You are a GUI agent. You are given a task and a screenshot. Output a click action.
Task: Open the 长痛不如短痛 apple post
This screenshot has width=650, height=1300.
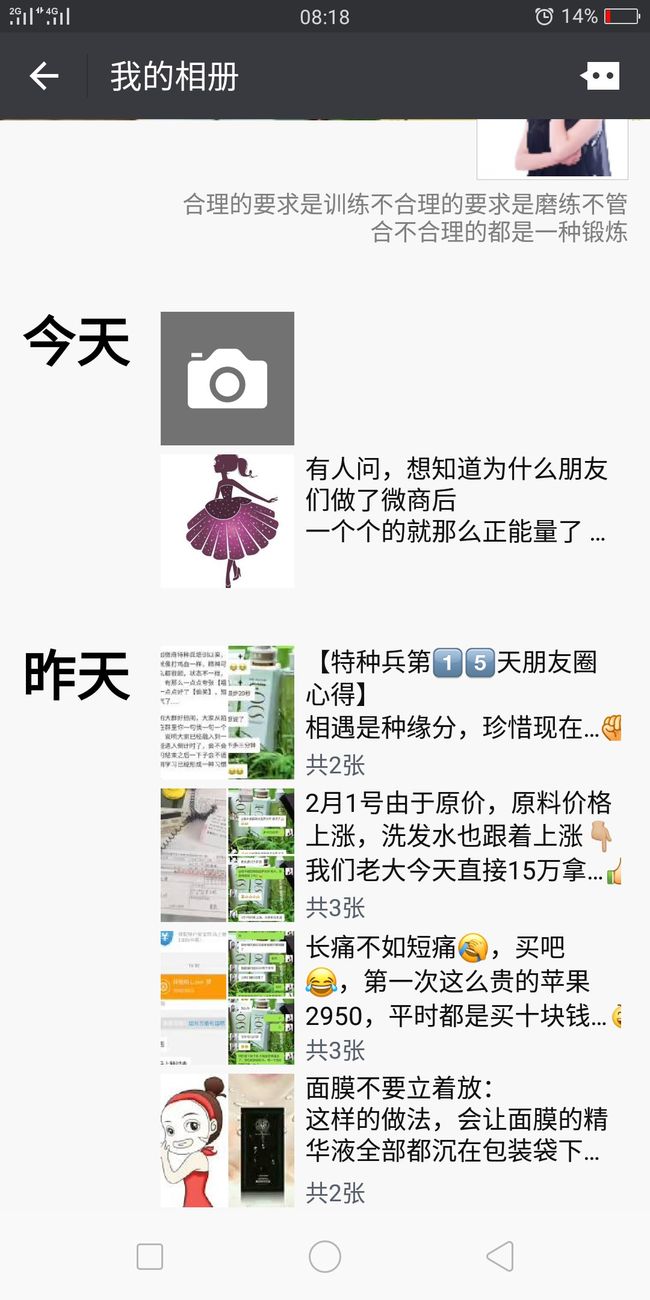pyautogui.click(x=391, y=997)
